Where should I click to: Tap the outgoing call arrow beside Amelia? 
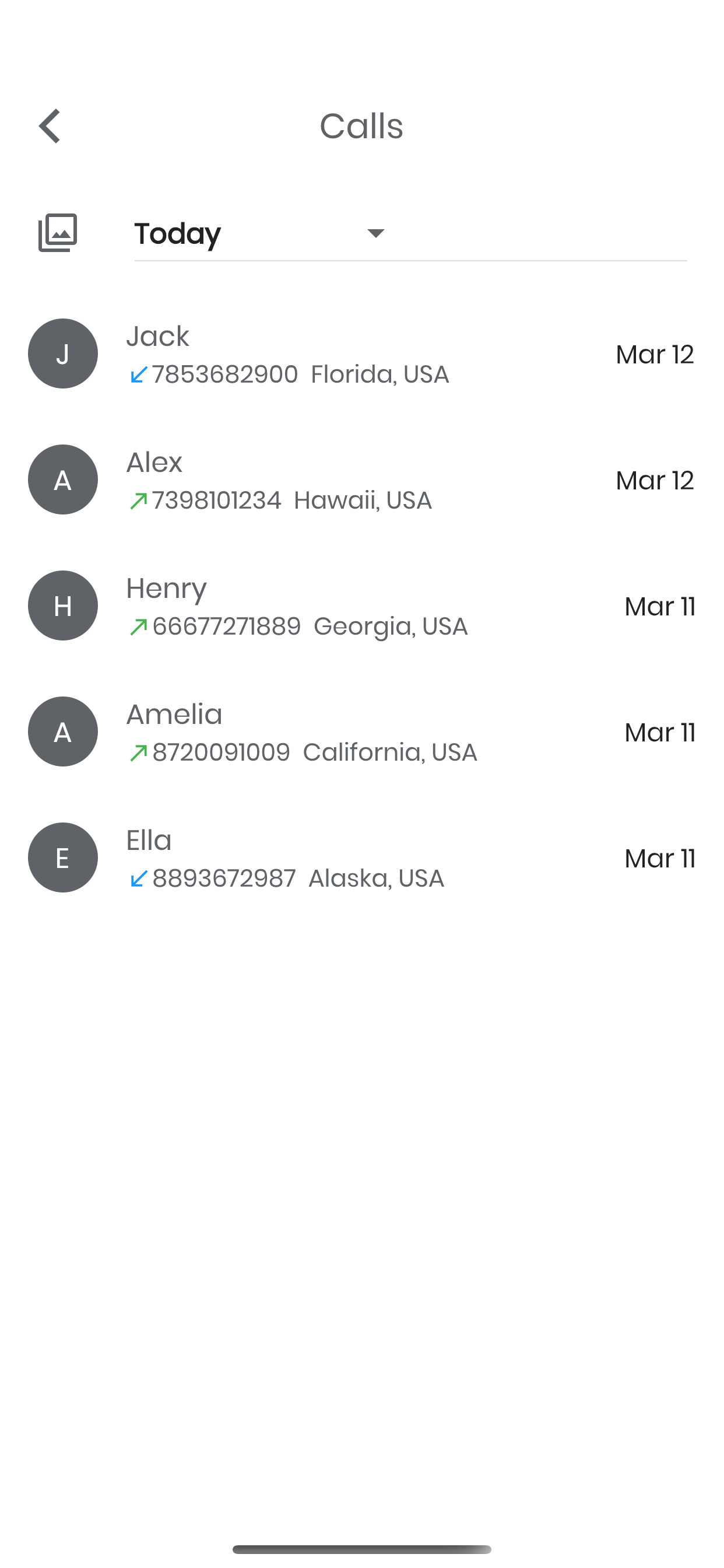(x=138, y=753)
